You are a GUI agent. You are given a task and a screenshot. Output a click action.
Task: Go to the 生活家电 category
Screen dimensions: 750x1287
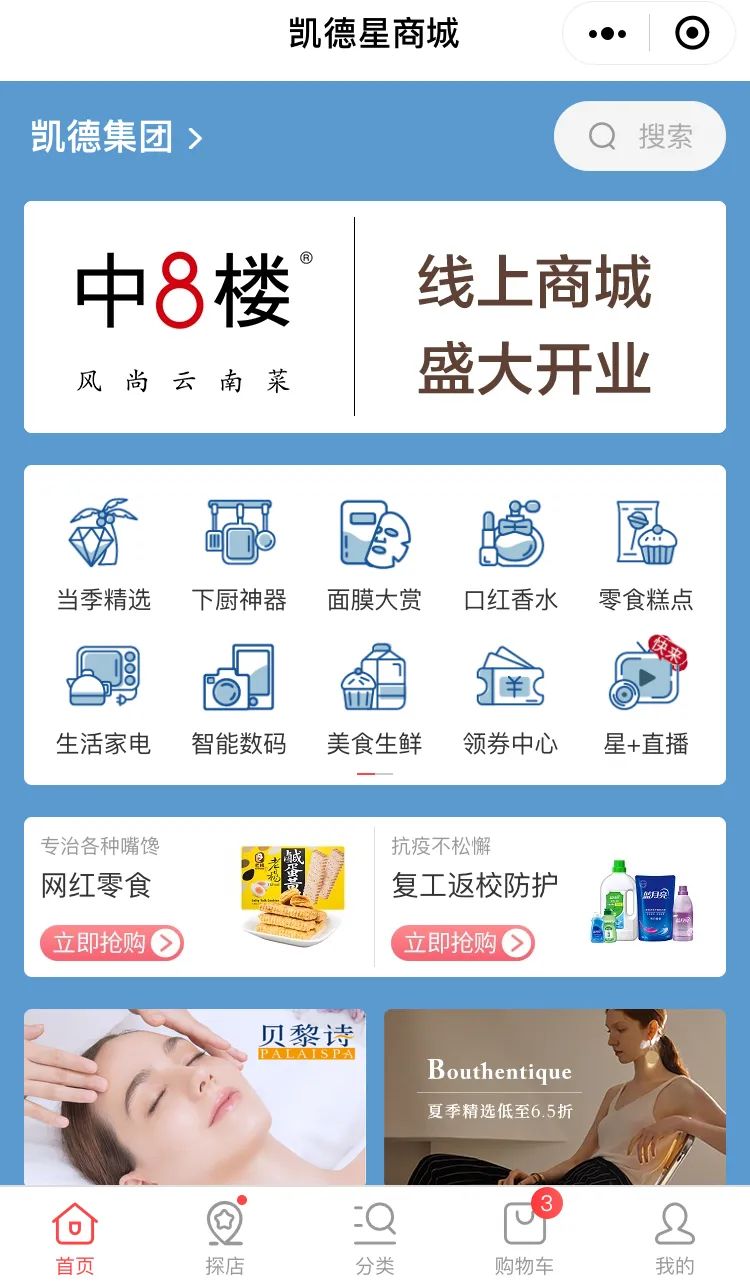tap(103, 699)
